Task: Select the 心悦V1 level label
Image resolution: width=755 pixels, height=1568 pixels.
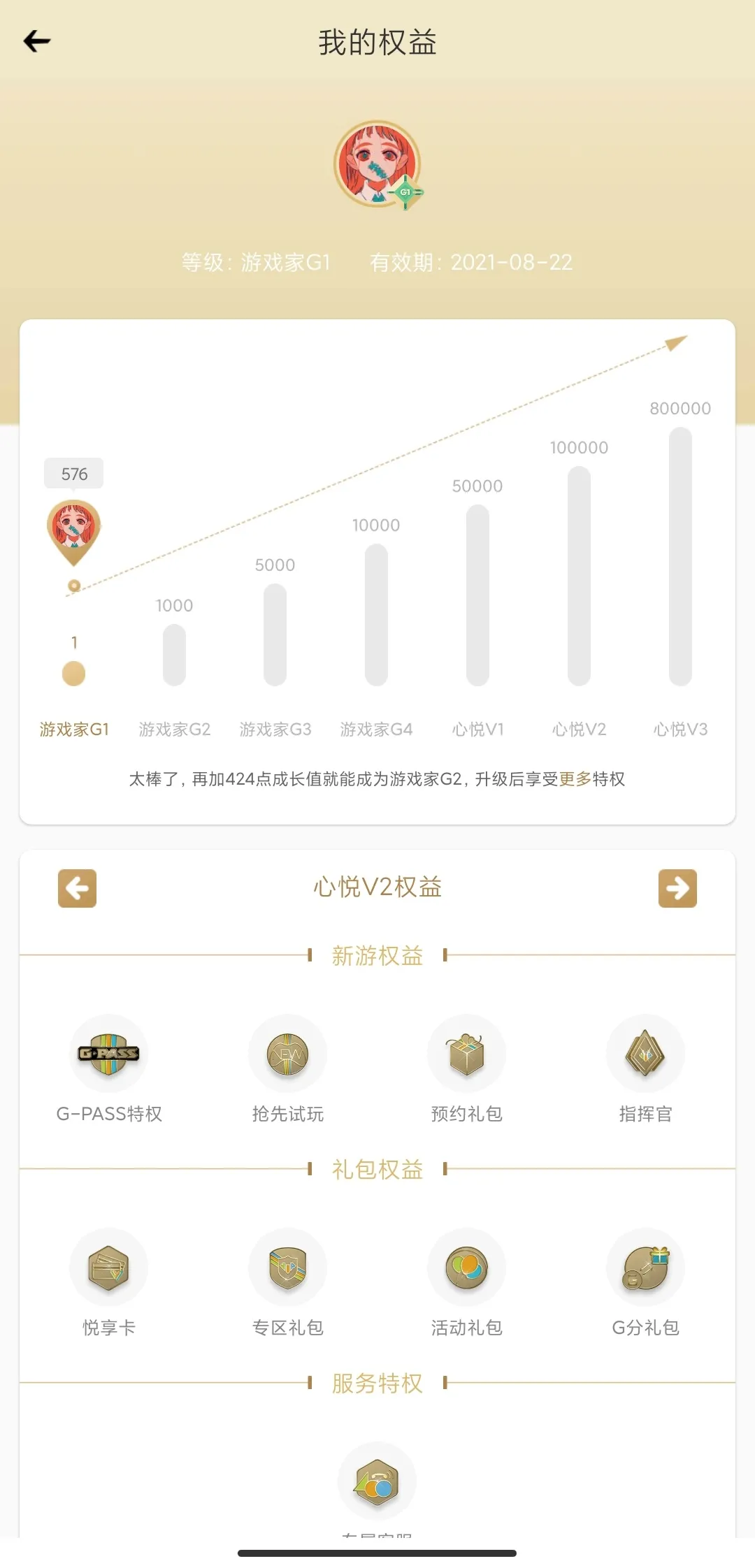Action: pos(477,729)
